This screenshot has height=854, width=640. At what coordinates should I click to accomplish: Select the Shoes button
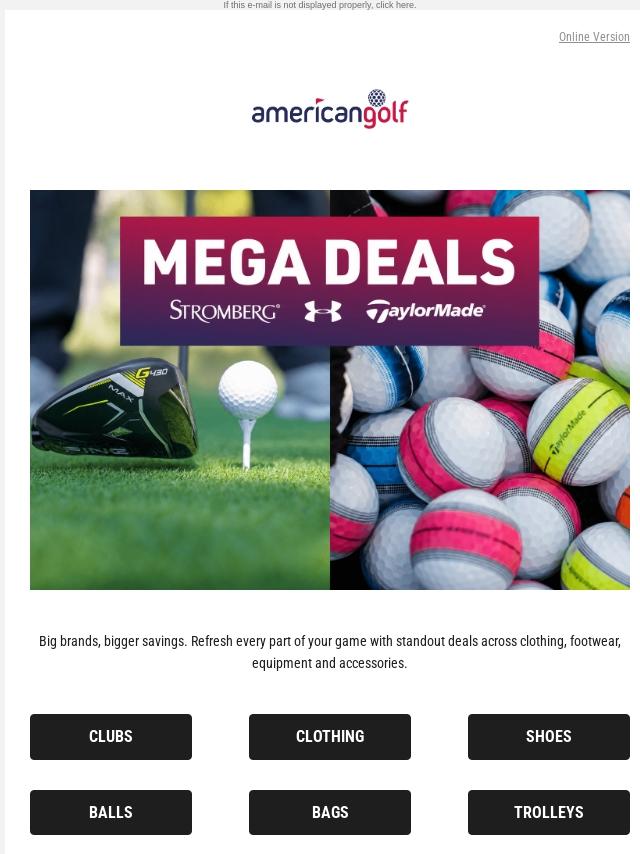pyautogui.click(x=548, y=736)
